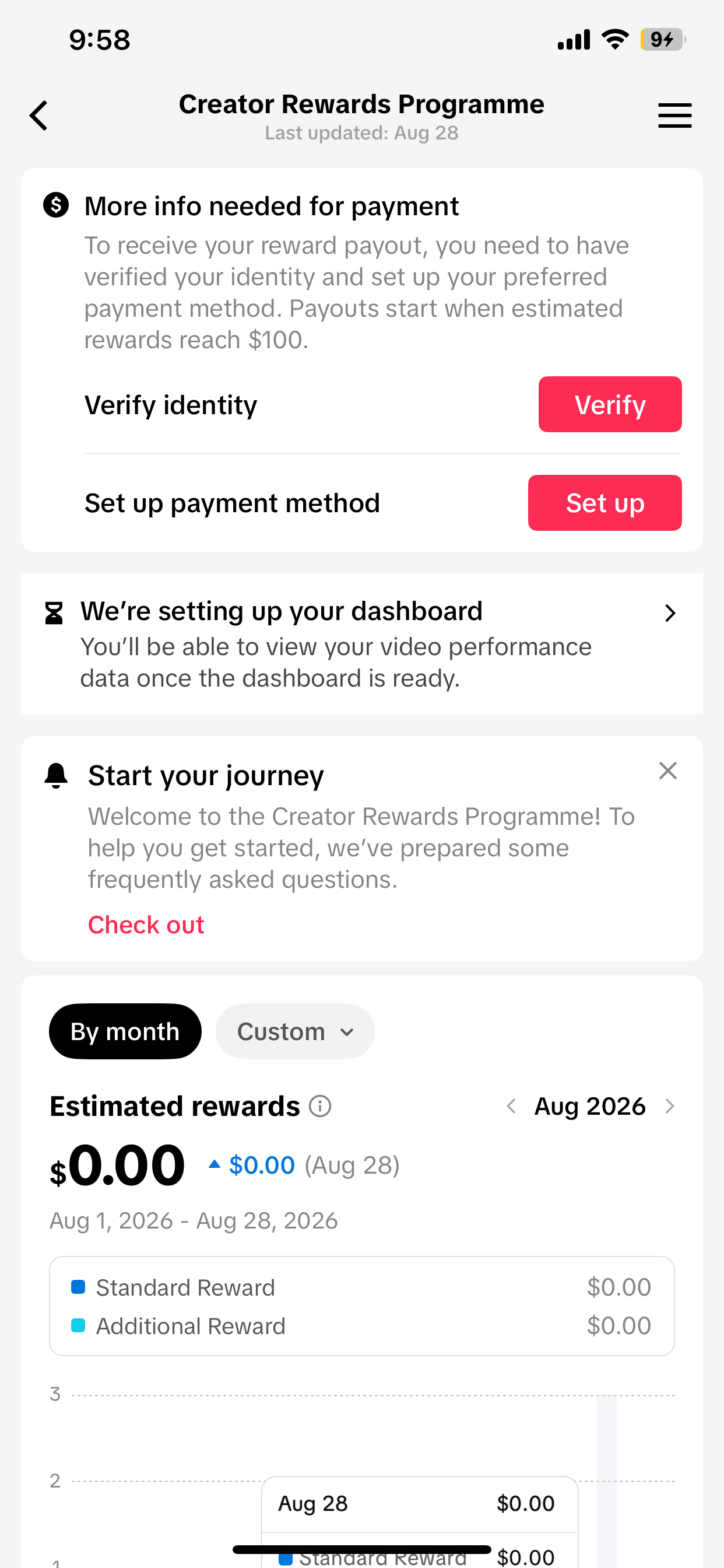Image resolution: width=724 pixels, height=1568 pixels.
Task: Follow the Check out link
Action: click(x=146, y=925)
